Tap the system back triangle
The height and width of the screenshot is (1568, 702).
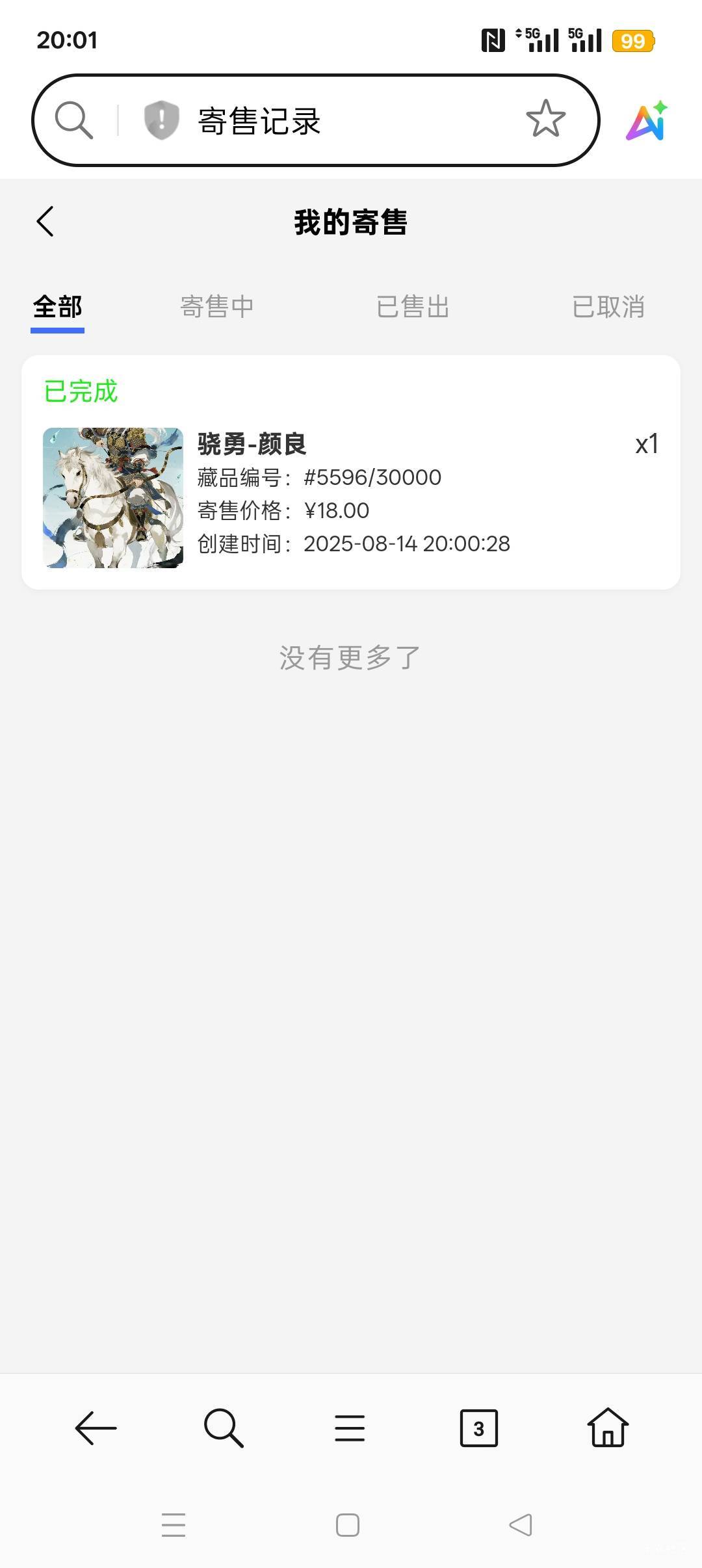coord(521,1525)
